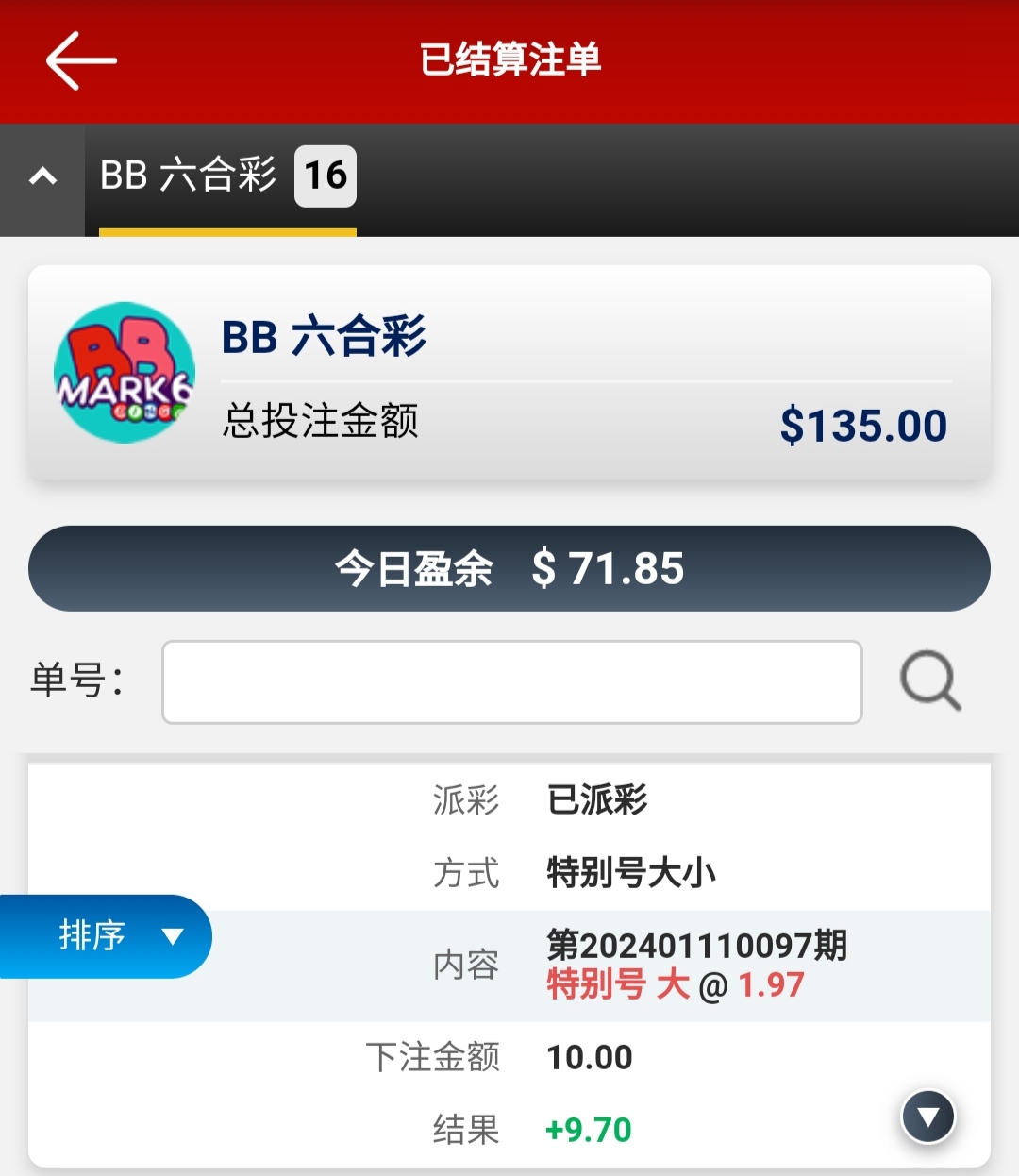Open the 排序 sort dropdown

[x=106, y=935]
